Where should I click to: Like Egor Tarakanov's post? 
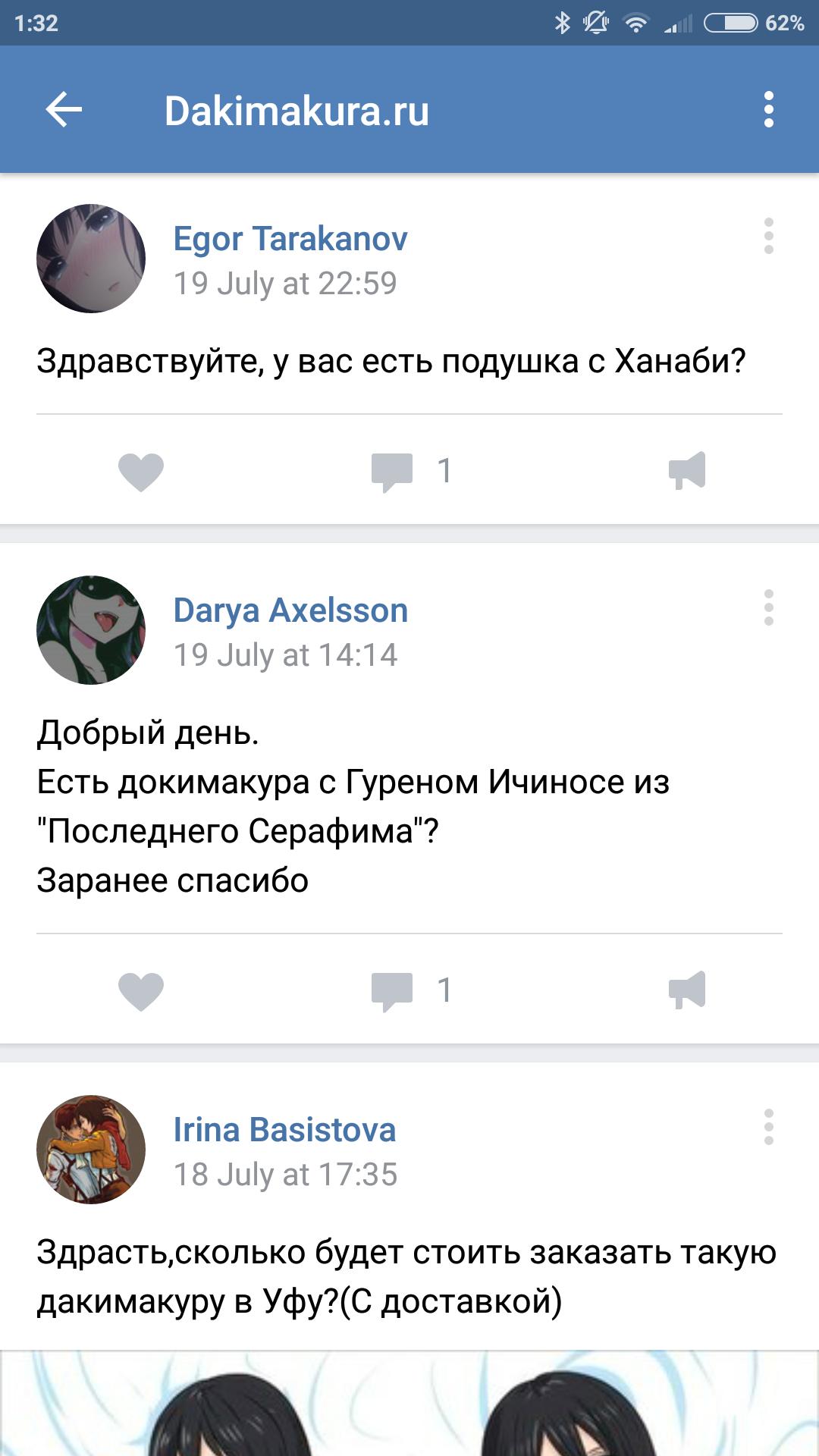(141, 471)
